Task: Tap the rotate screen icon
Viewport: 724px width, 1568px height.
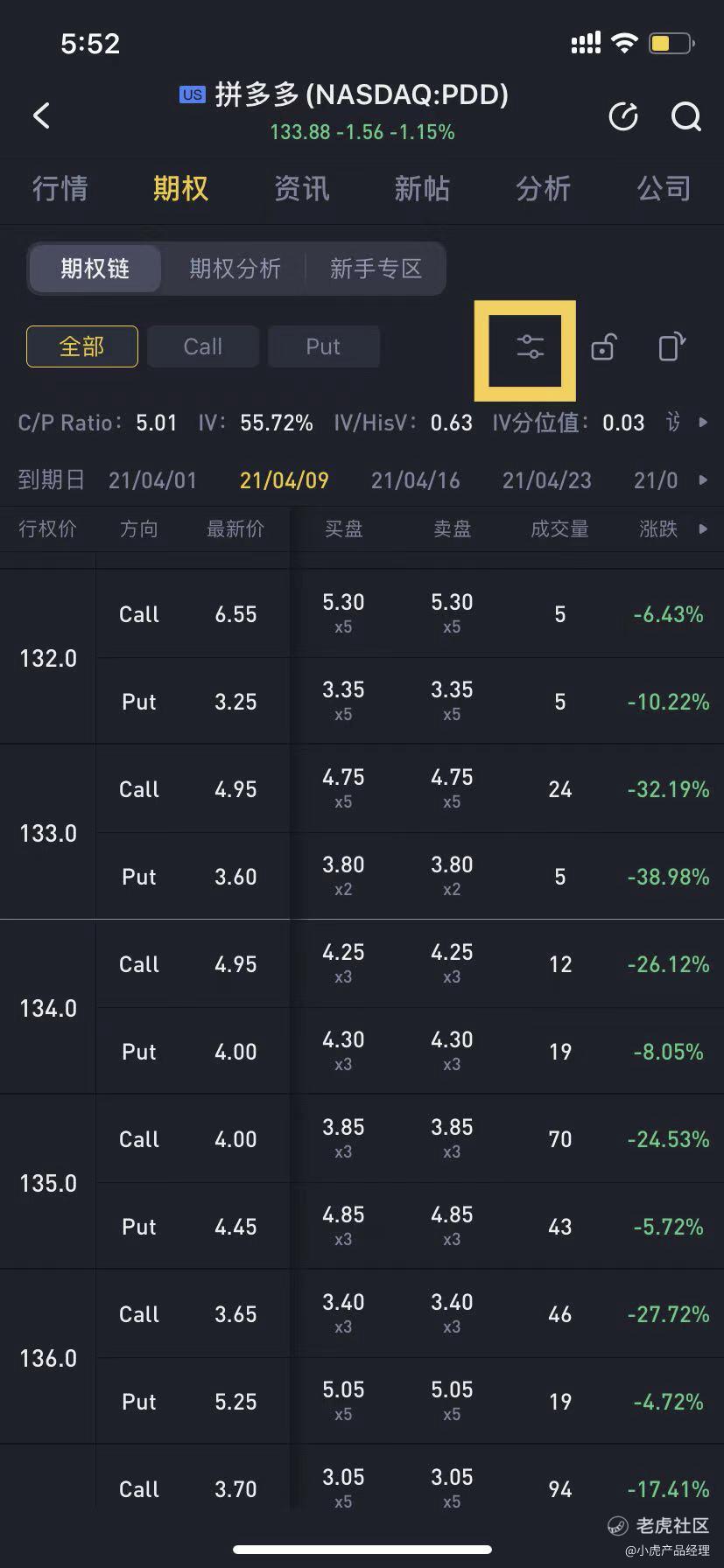Action: click(x=671, y=346)
